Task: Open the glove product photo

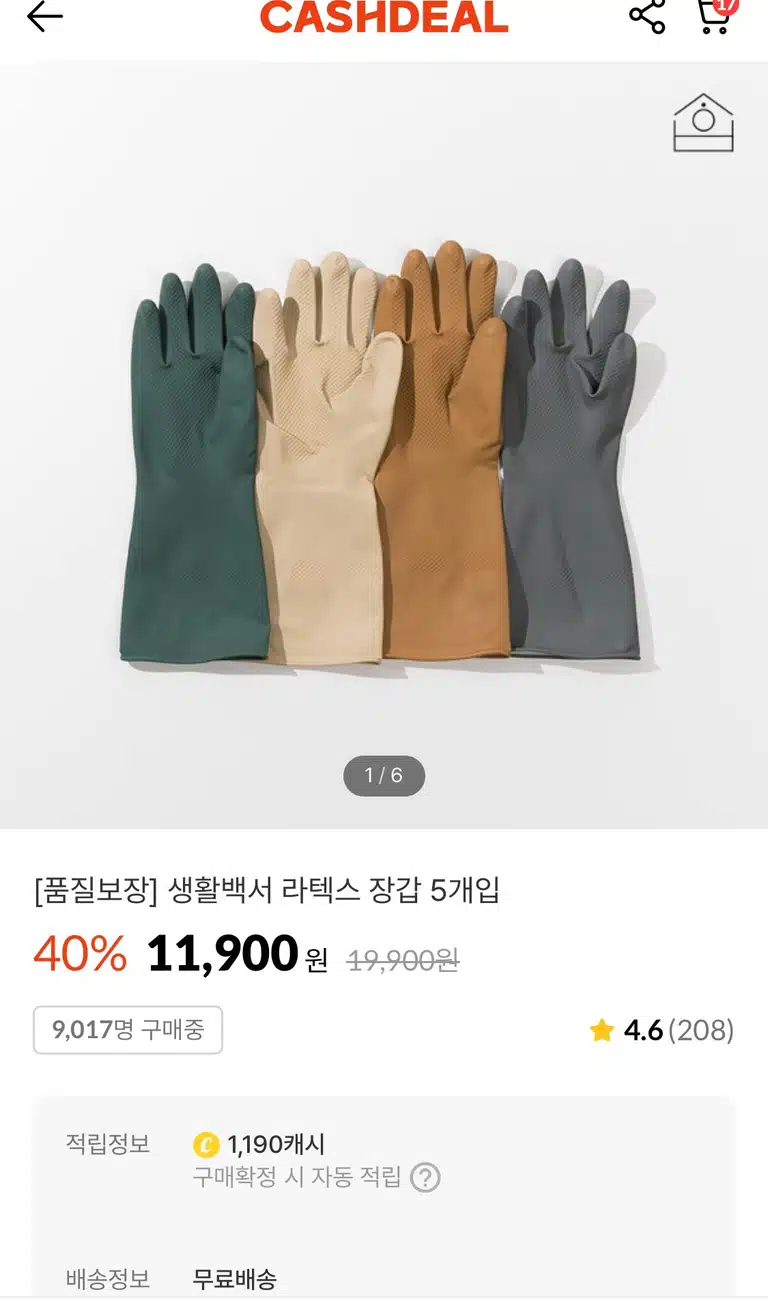Action: click(384, 446)
